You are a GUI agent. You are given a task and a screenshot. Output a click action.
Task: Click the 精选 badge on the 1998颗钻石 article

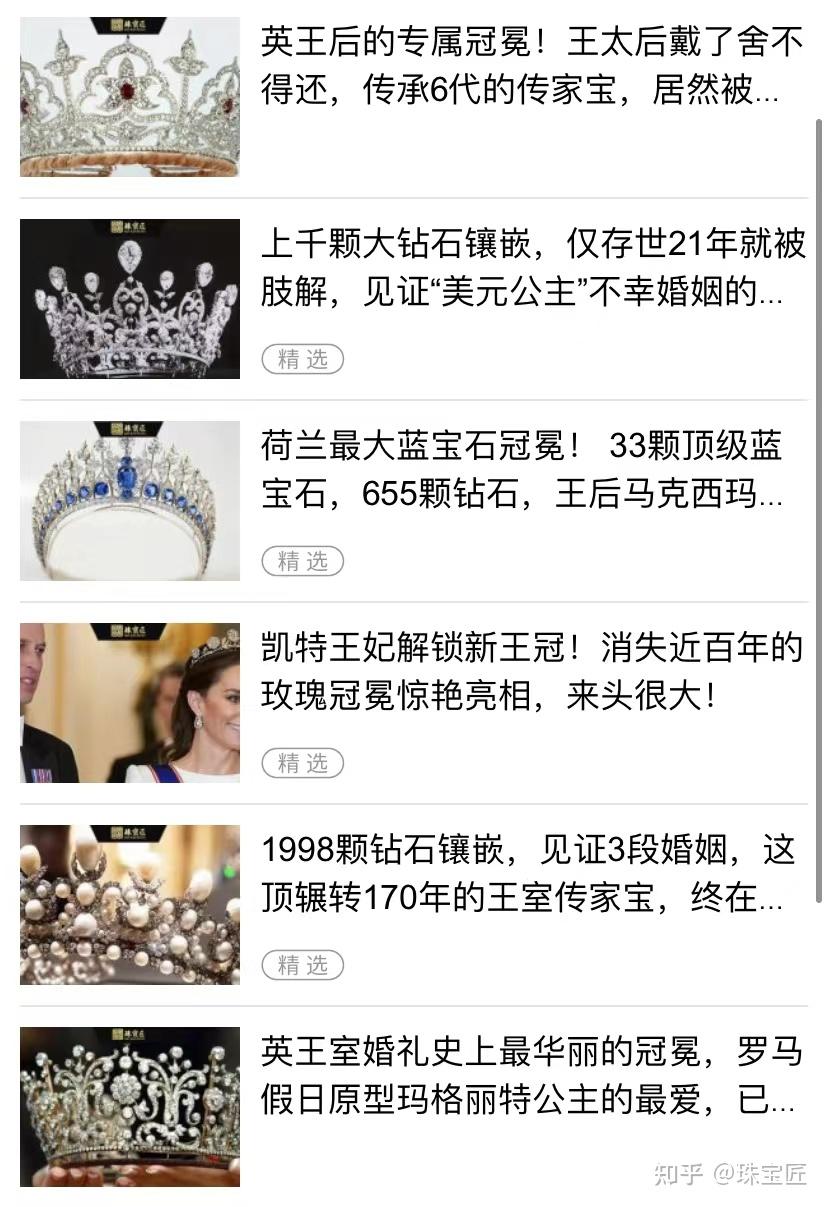pos(302,966)
